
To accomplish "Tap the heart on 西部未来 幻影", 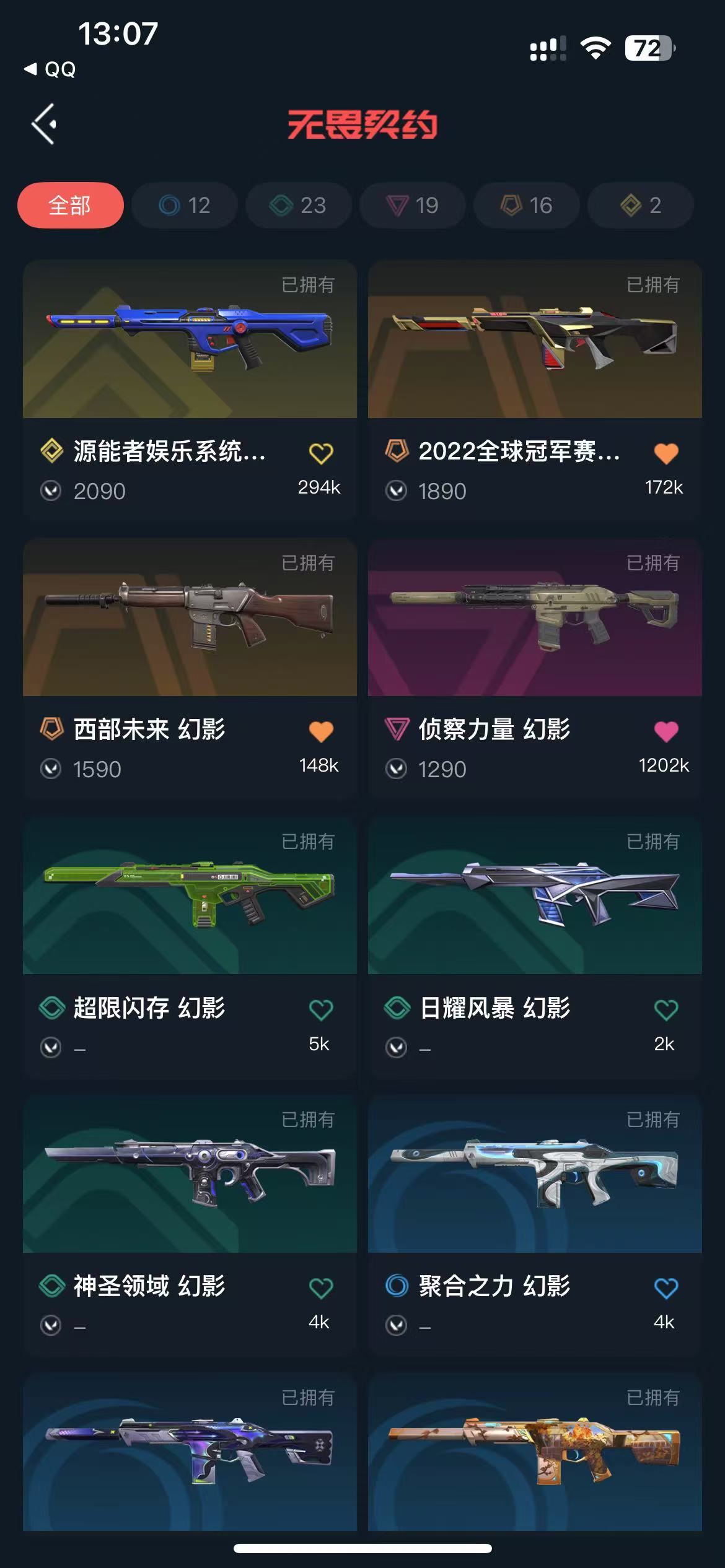I will pos(321,731).
